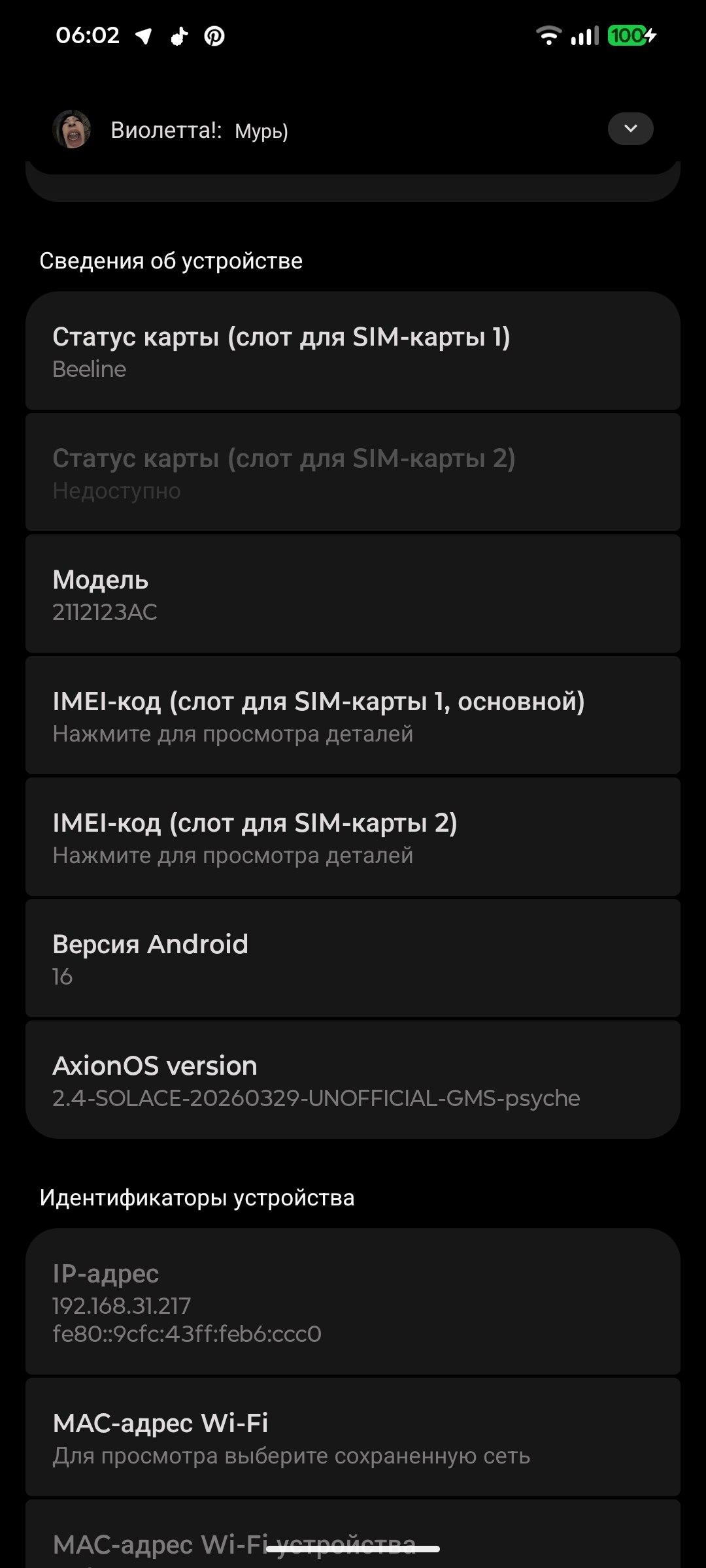706x1568 pixels.
Task: Open SIM slot 1 card status (Beeline)
Action: 353,351
